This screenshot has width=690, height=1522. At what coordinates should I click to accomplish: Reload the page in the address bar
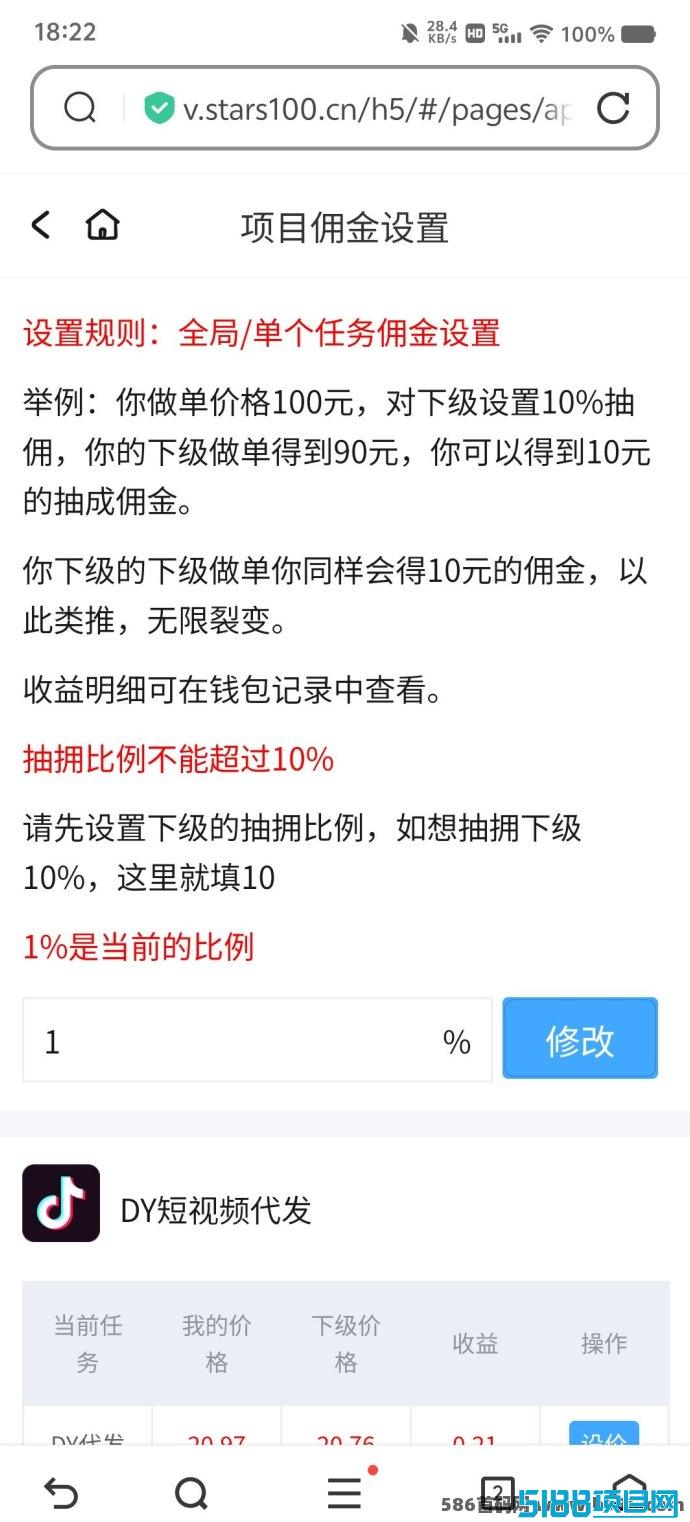click(x=613, y=107)
